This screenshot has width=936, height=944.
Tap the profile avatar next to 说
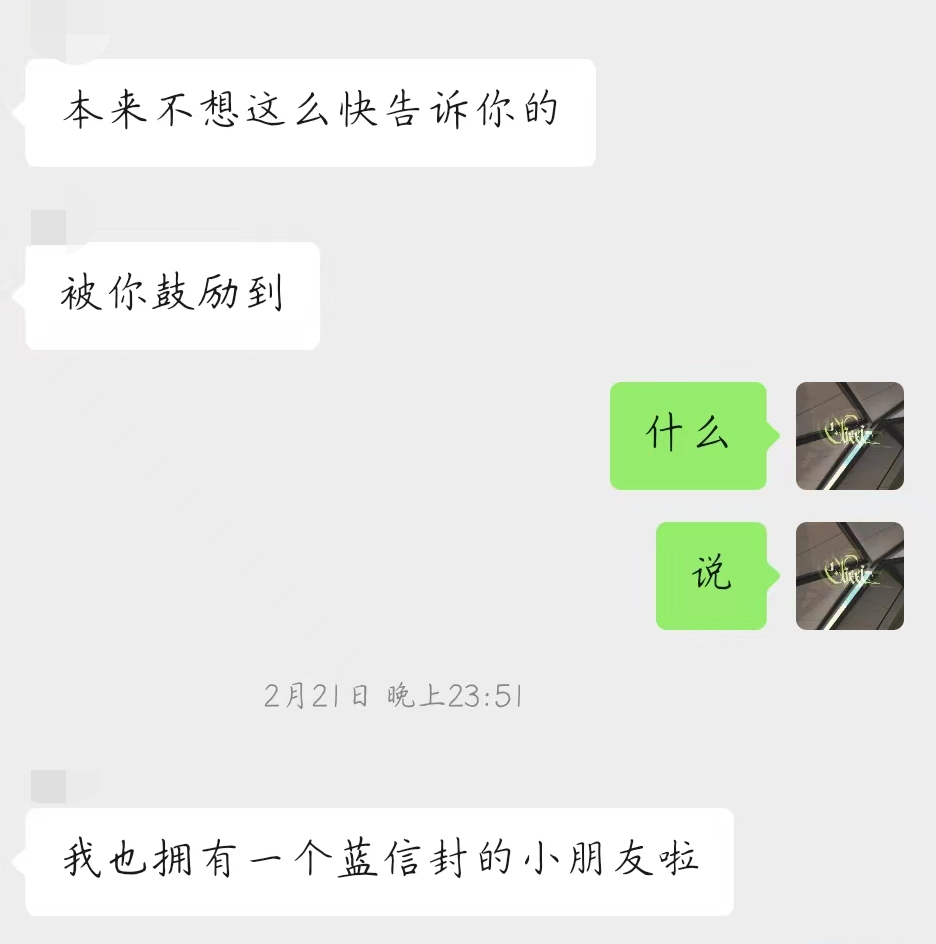[x=849, y=576]
